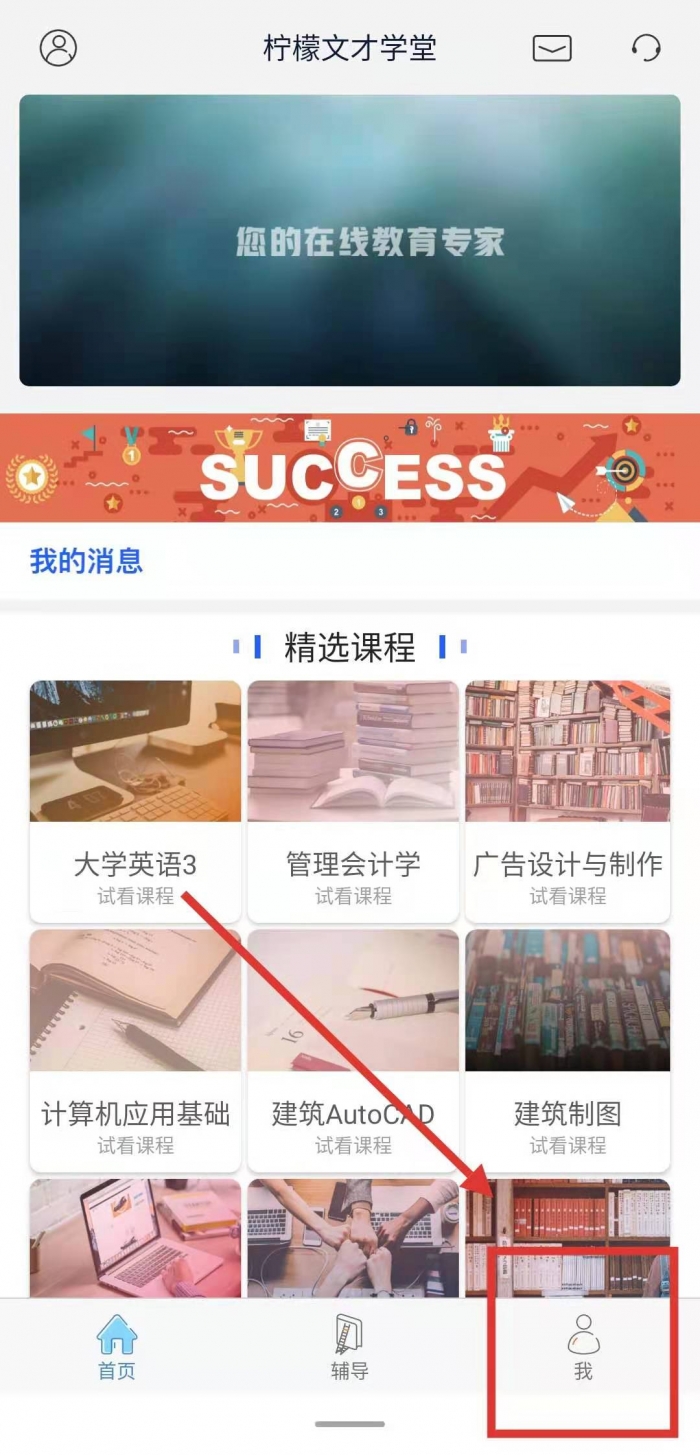700x1455 pixels.
Task: Open the 建筑AutoCAD course card
Action: [x=353, y=1050]
